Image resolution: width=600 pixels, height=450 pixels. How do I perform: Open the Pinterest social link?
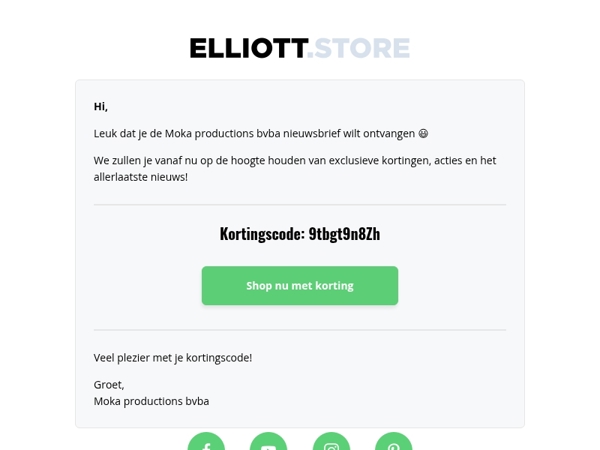[393, 443]
